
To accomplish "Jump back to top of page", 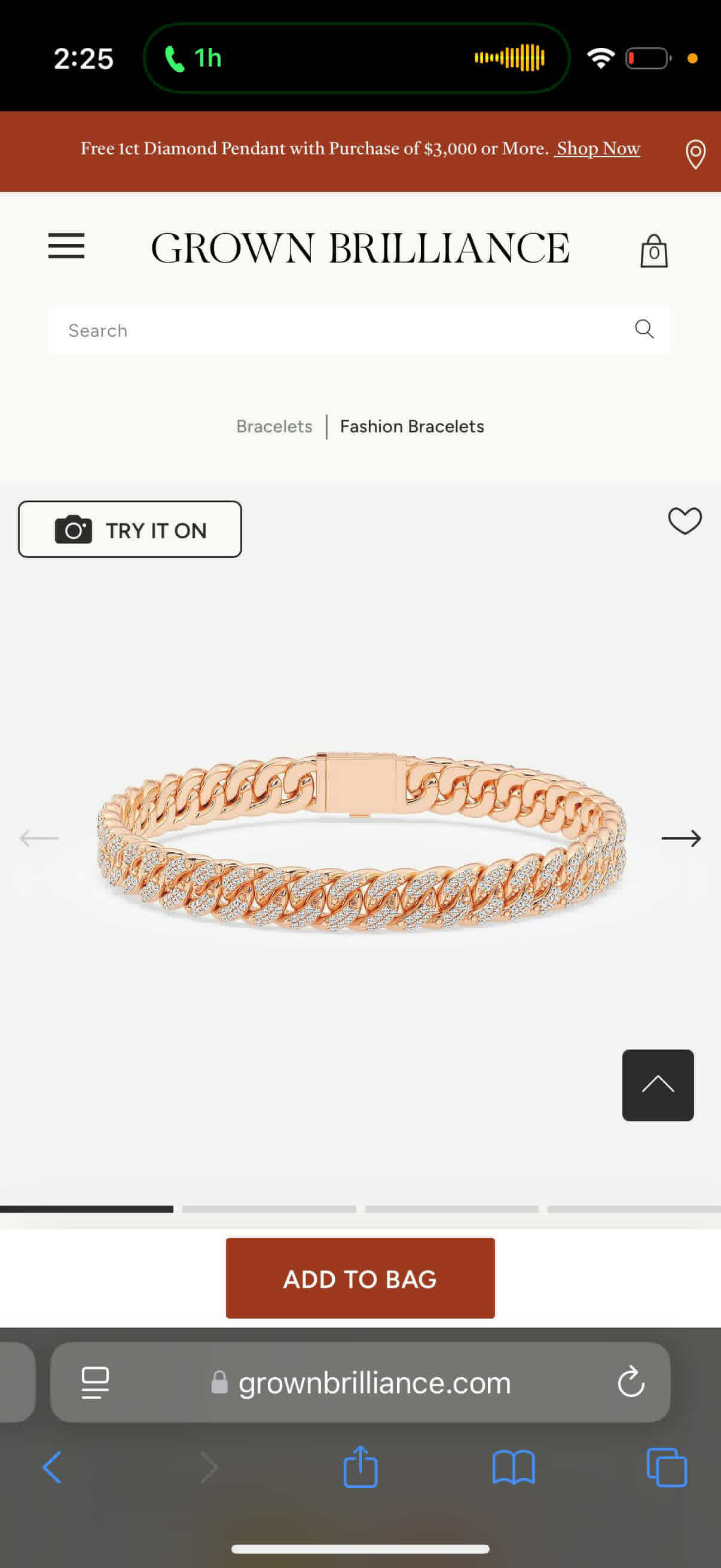I will coord(657,1085).
